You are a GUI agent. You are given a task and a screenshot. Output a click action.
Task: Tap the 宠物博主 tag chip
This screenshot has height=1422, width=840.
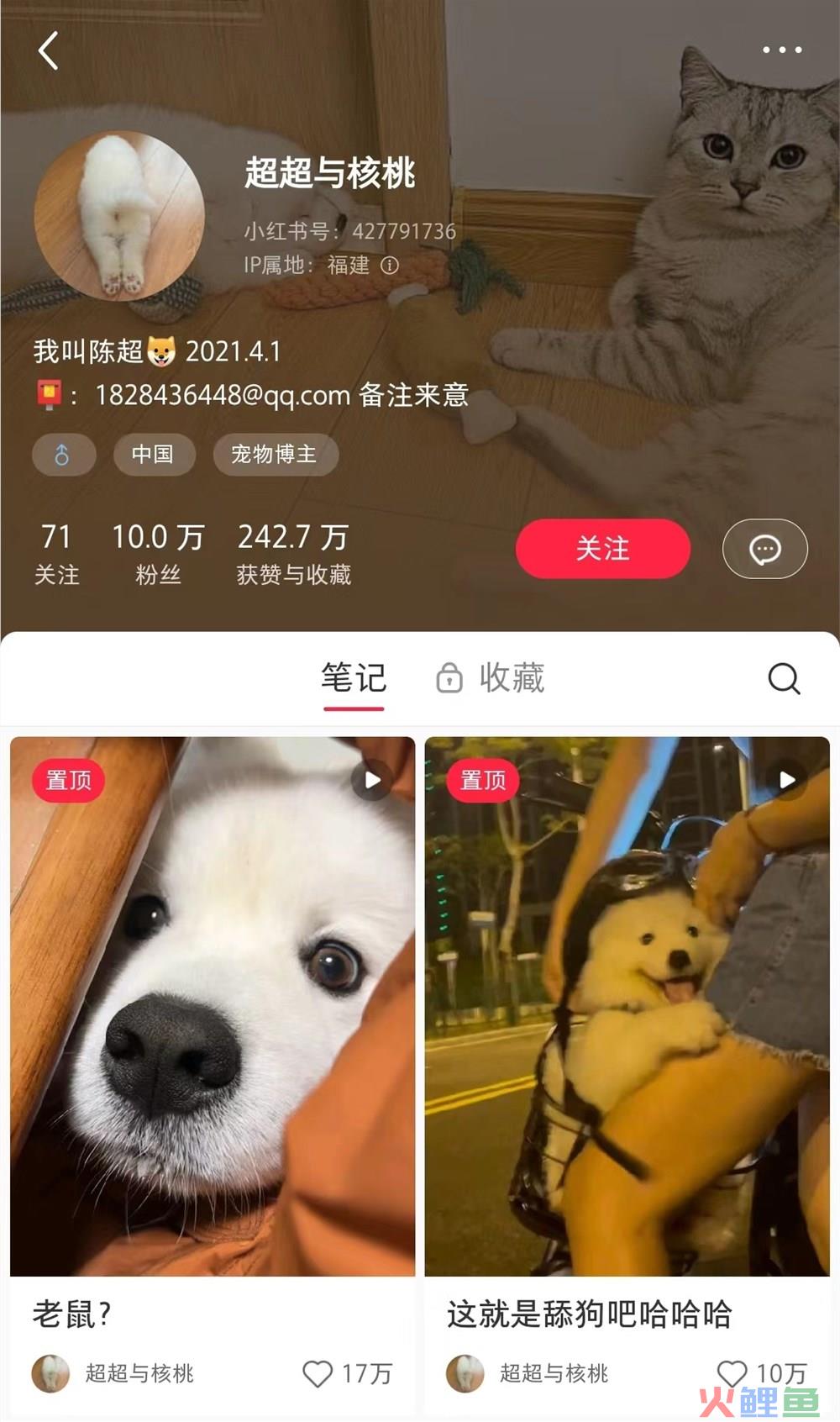coord(275,455)
